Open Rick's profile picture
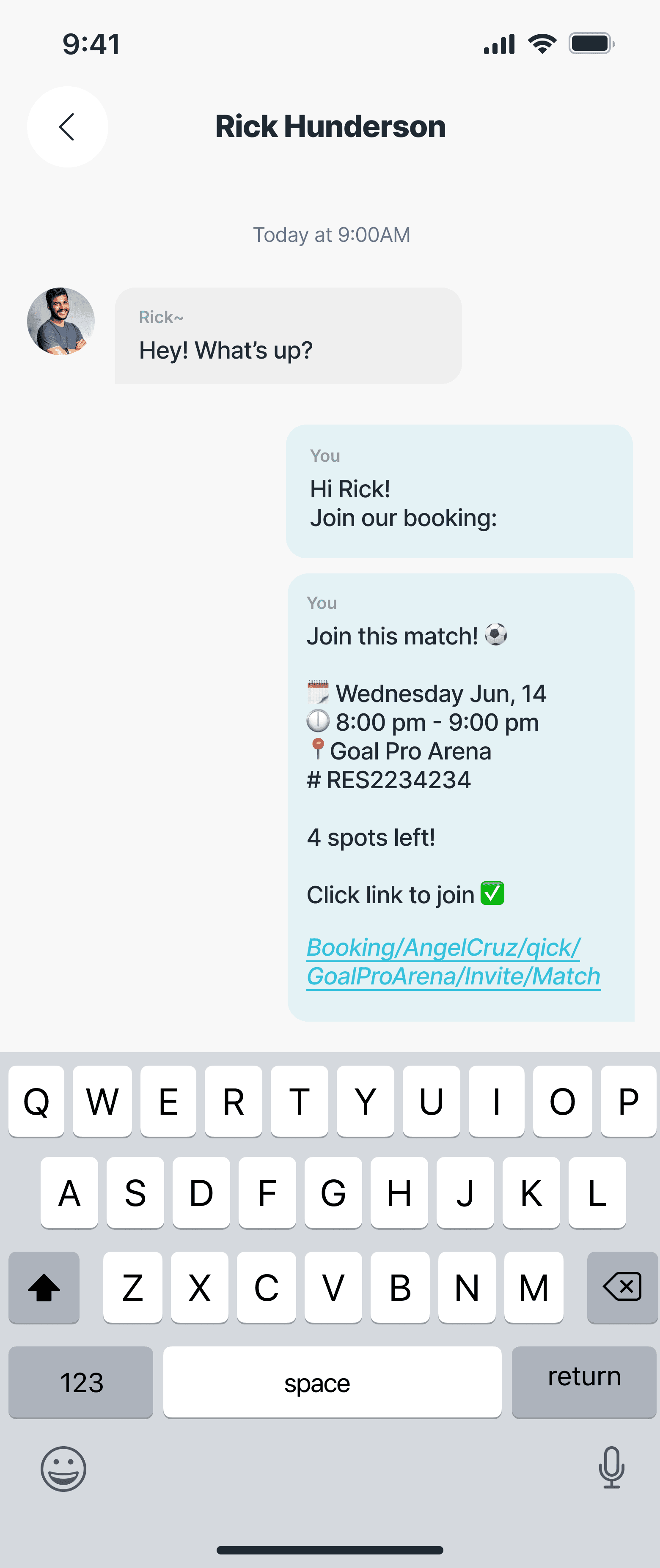 click(x=61, y=321)
